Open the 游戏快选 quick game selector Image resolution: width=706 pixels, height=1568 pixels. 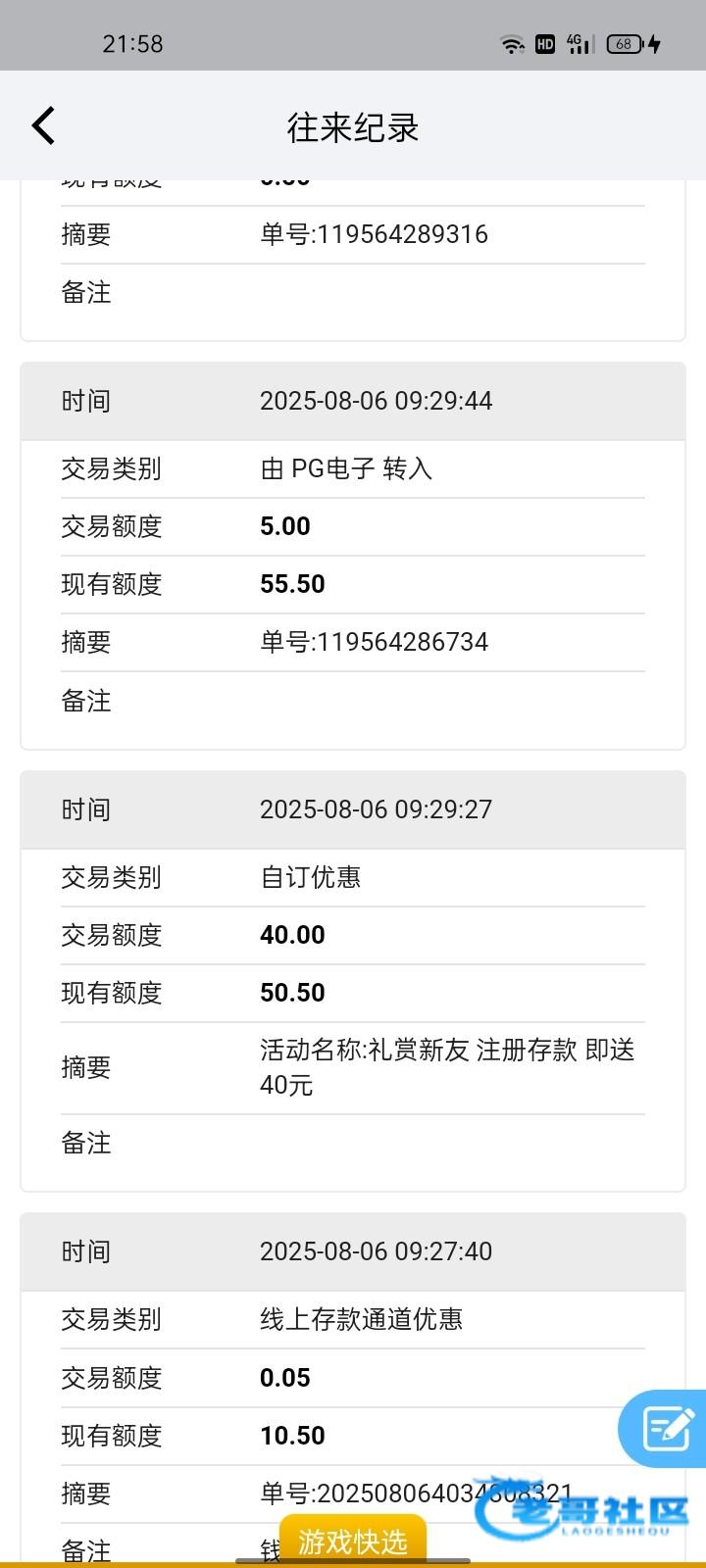353,1541
